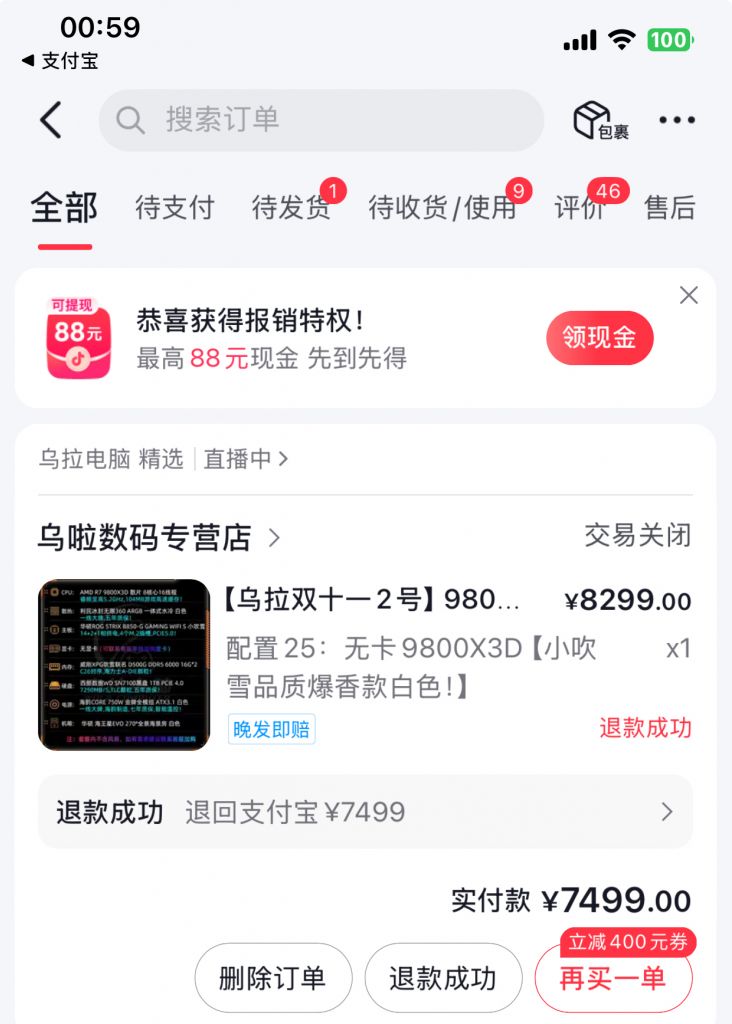The image size is (732, 1024).
Task: Tap the 领现金 button
Action: point(599,338)
